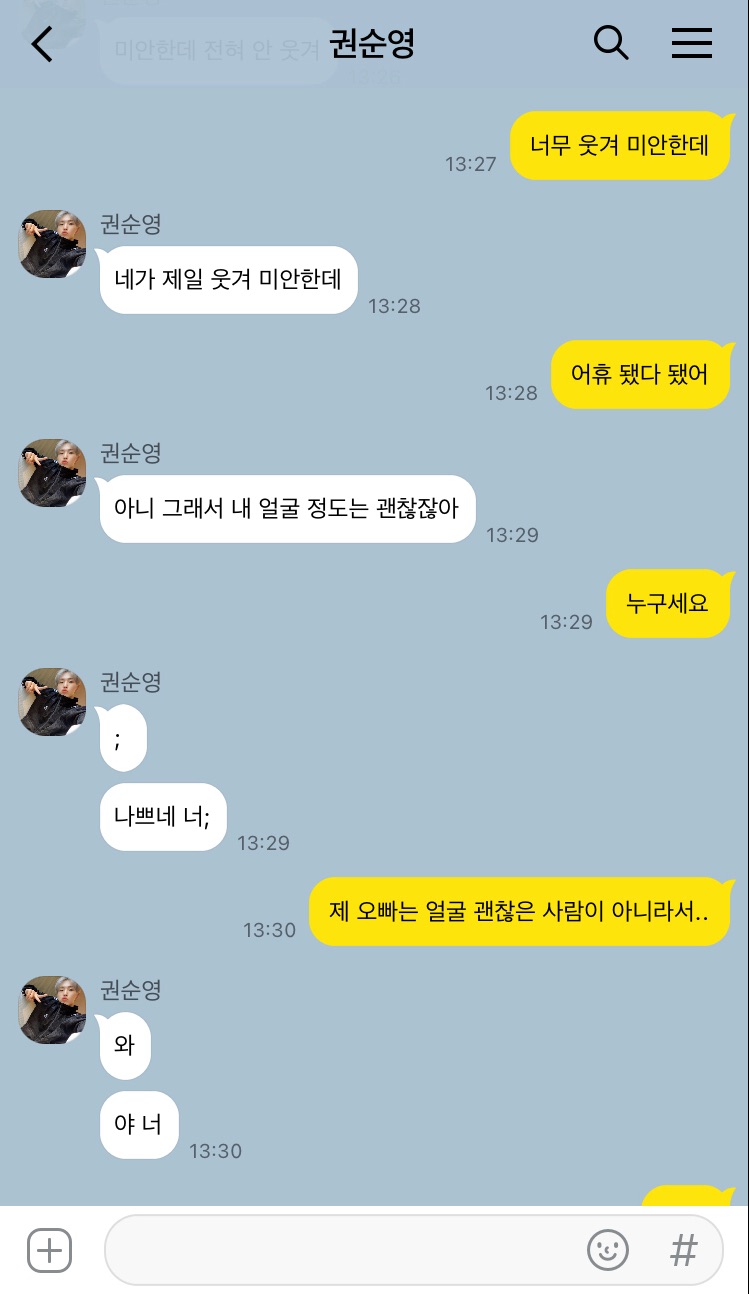Select the yellow '너무 웃겨 미안한데' bubble
This screenshot has height=1294, width=749.
click(620, 145)
